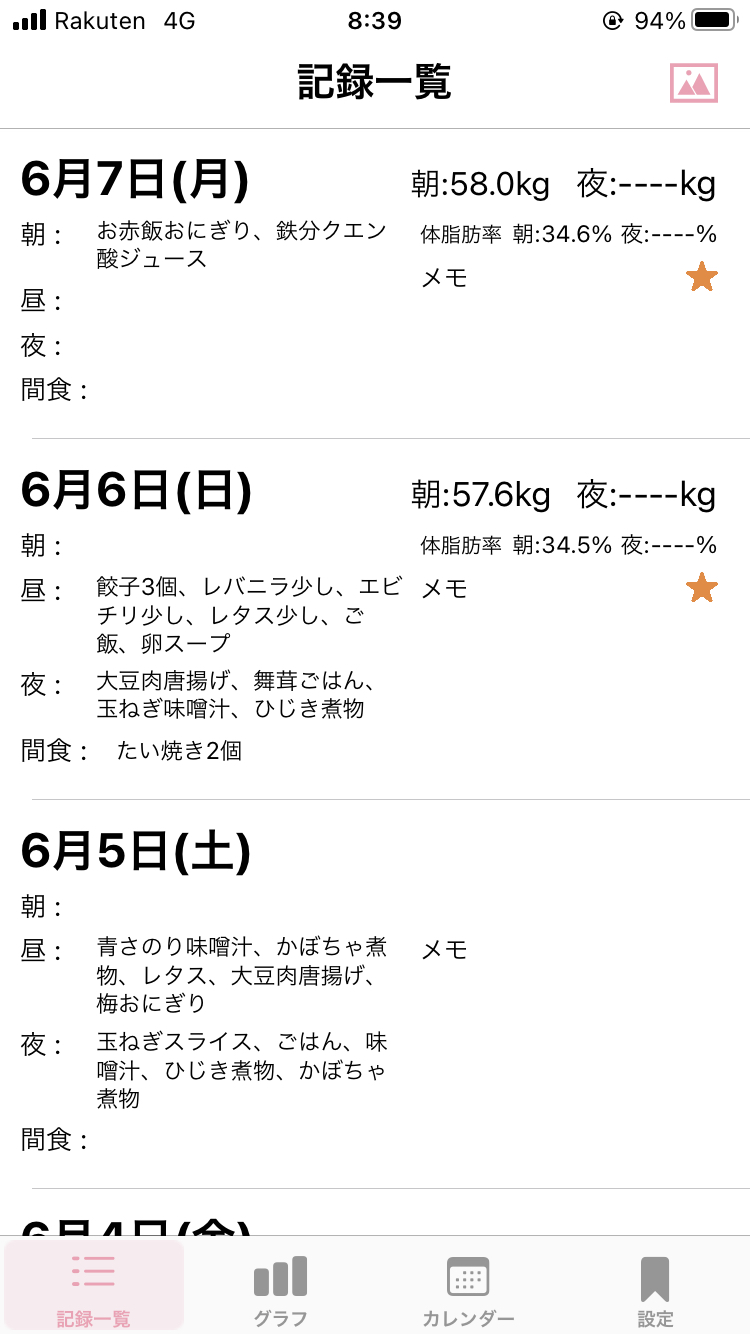Tap the star on the 6月6日 entry
Screen dimensions: 750x1334
click(x=702, y=588)
